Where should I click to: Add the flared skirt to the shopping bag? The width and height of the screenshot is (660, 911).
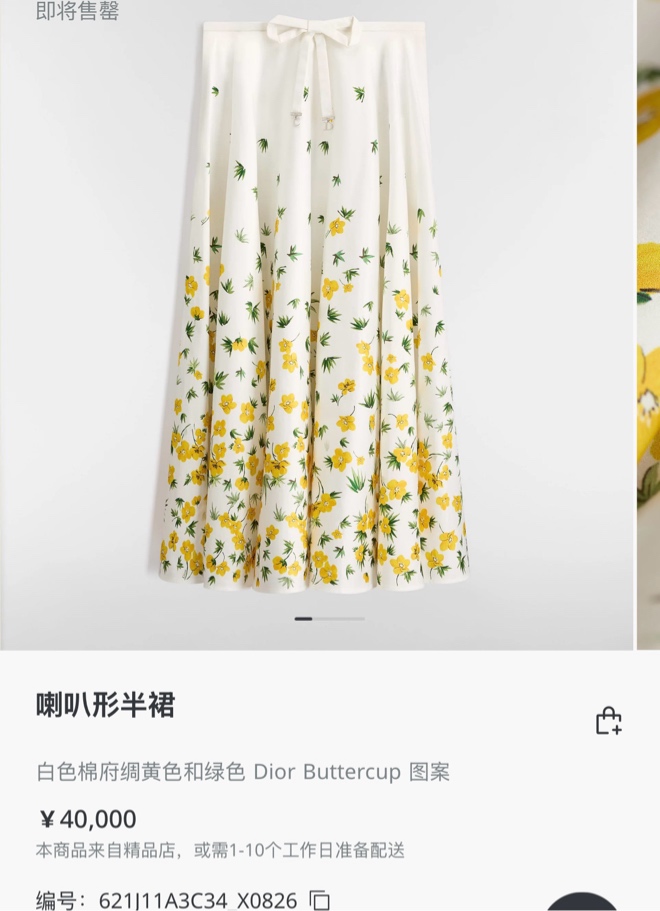tap(608, 720)
